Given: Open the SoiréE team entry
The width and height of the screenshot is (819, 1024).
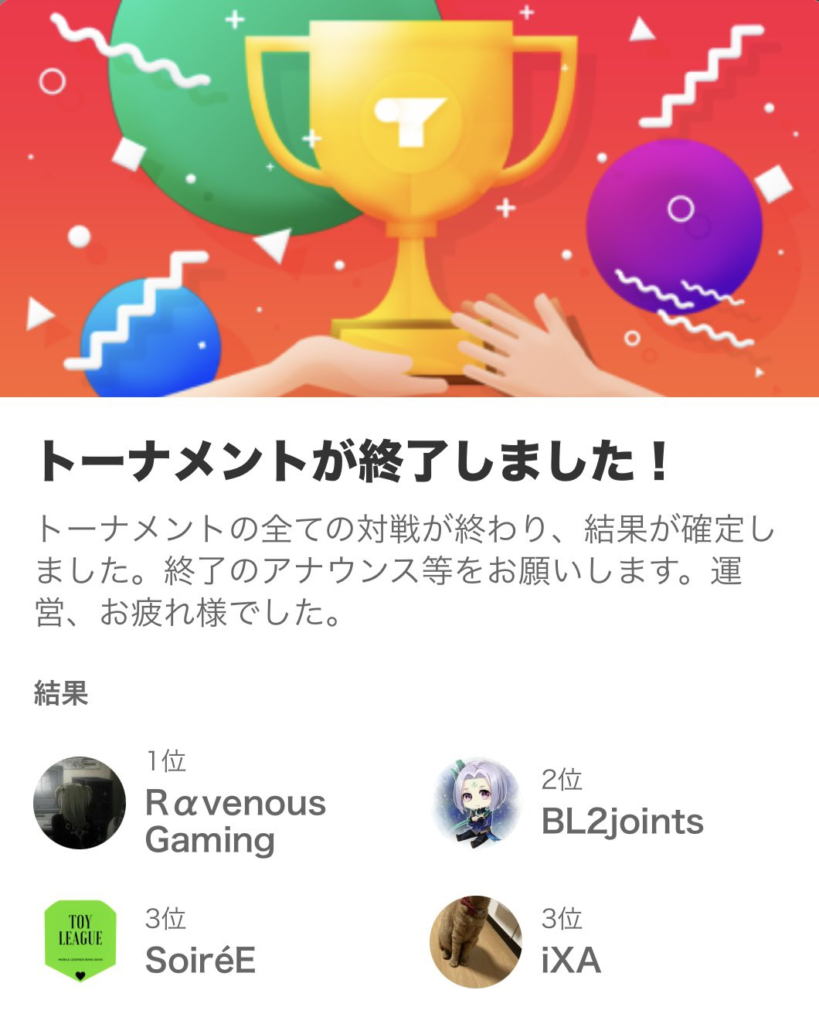Looking at the screenshot, I should [200, 960].
